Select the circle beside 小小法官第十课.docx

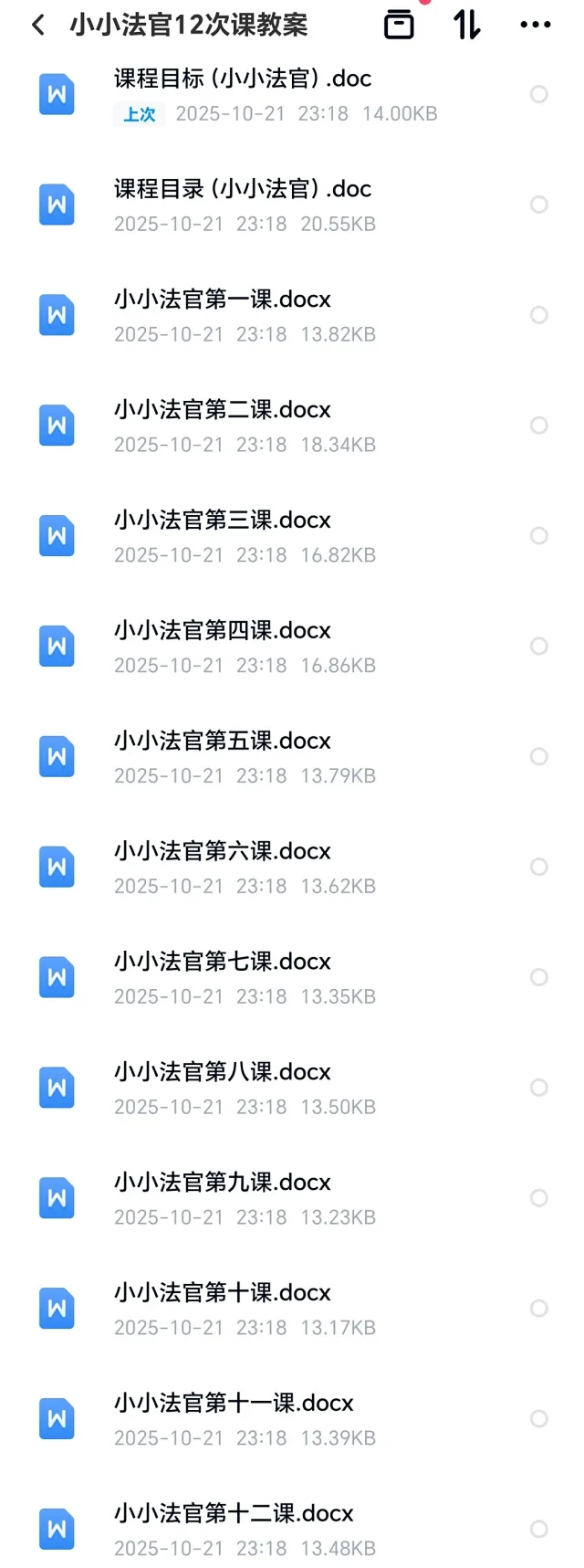(539, 1309)
